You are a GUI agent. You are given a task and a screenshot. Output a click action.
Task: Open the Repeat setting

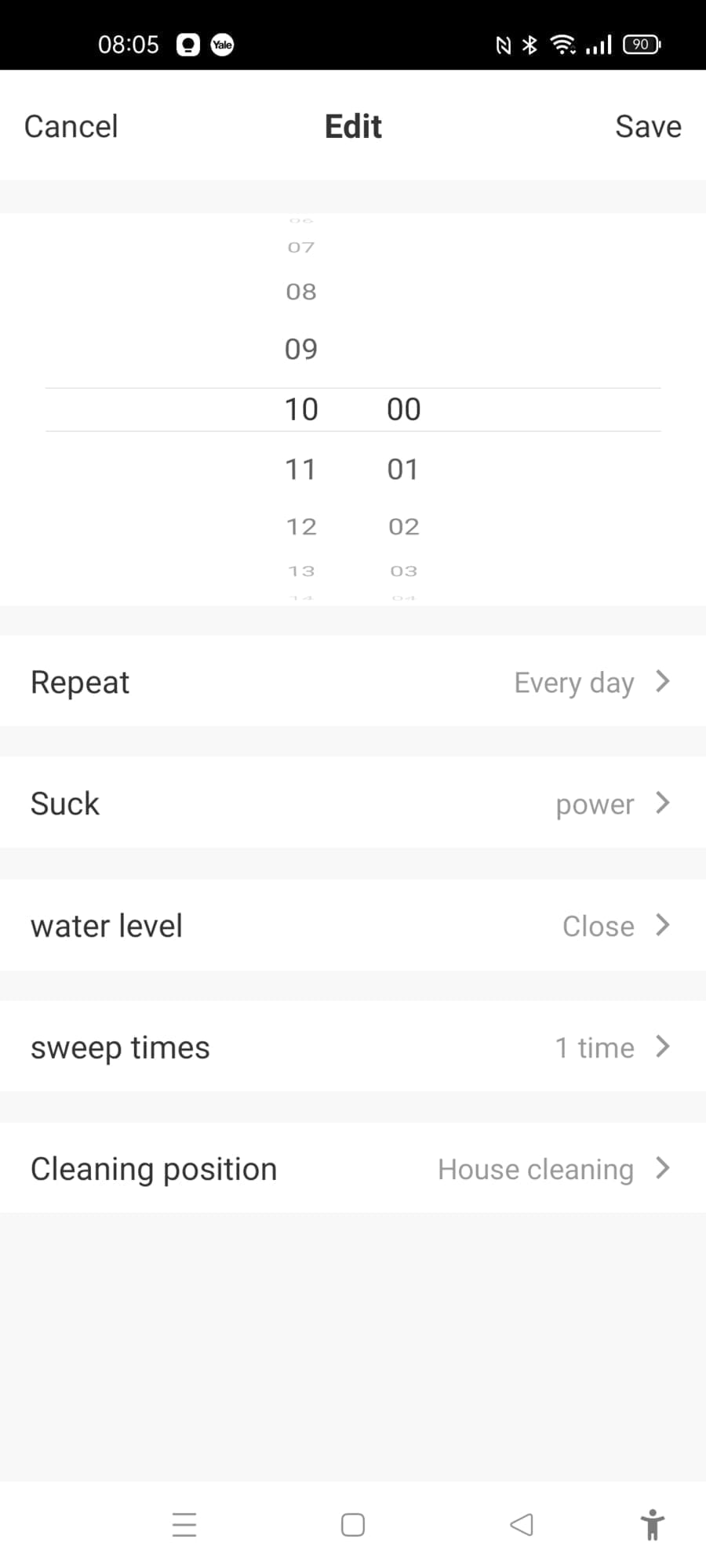353,682
